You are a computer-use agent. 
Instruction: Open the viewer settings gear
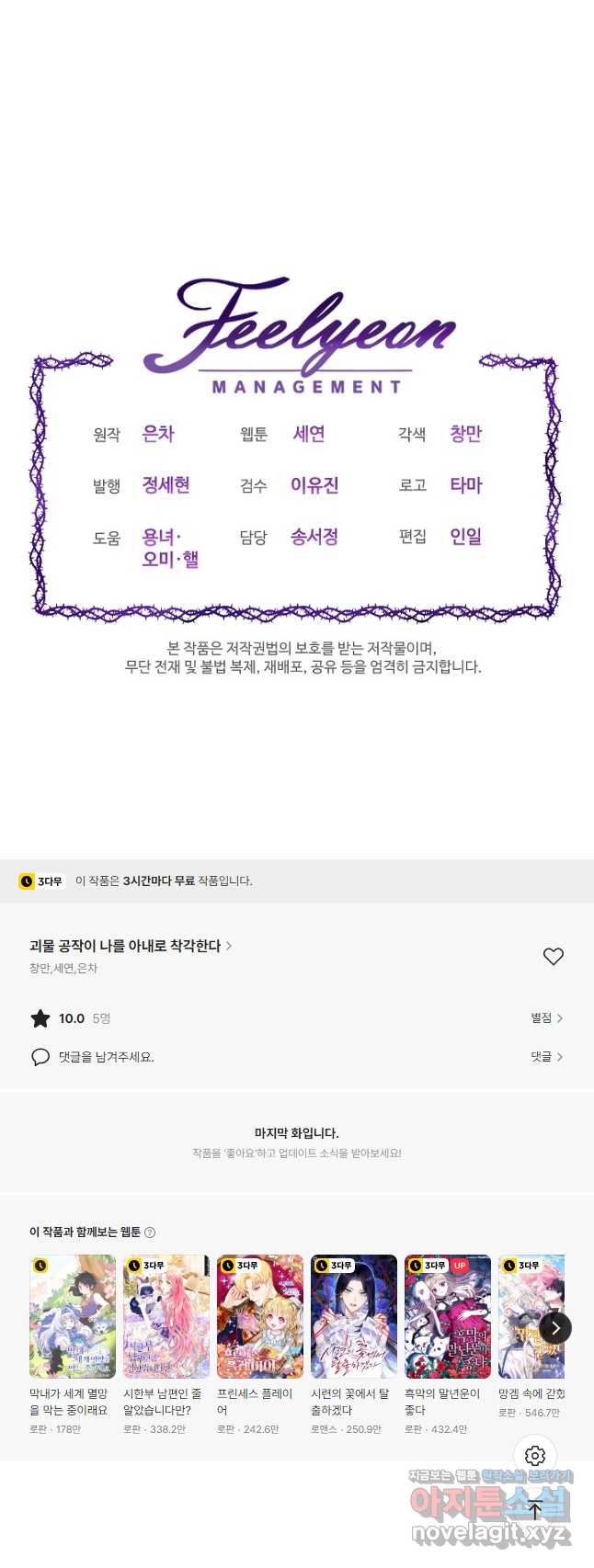(535, 1456)
